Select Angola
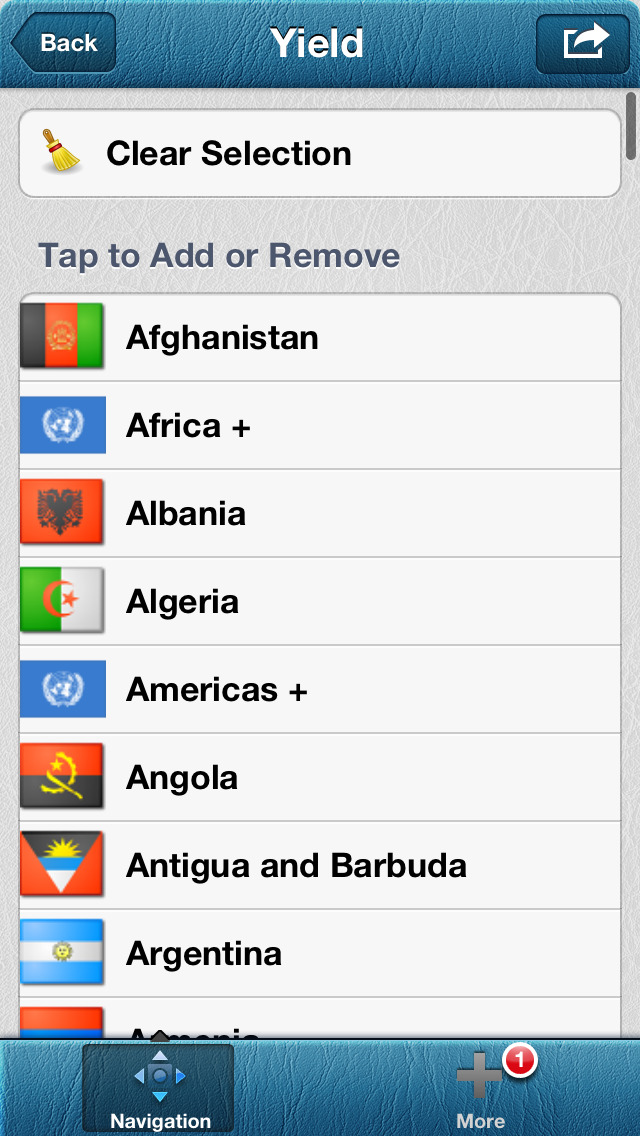 click(x=320, y=777)
